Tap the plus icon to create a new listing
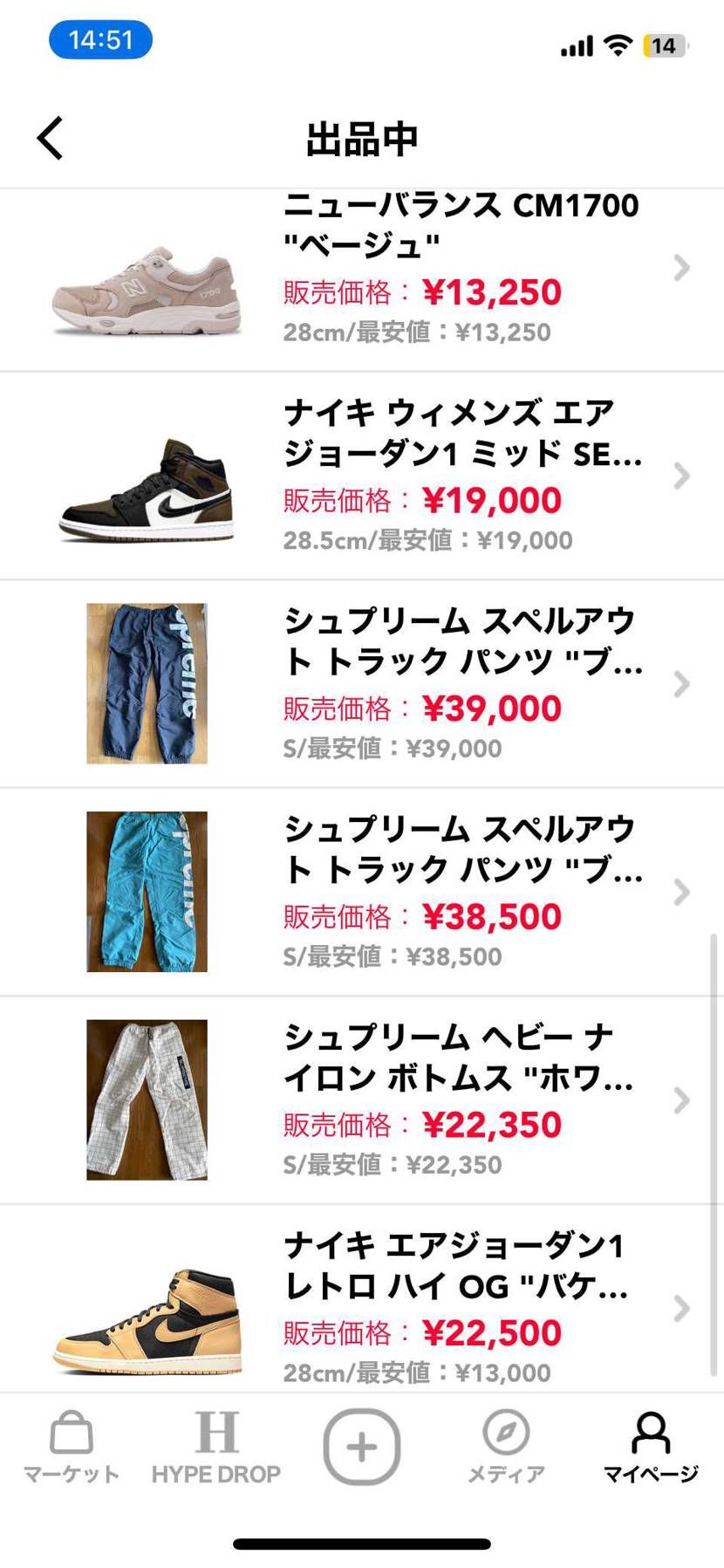 [361, 1444]
